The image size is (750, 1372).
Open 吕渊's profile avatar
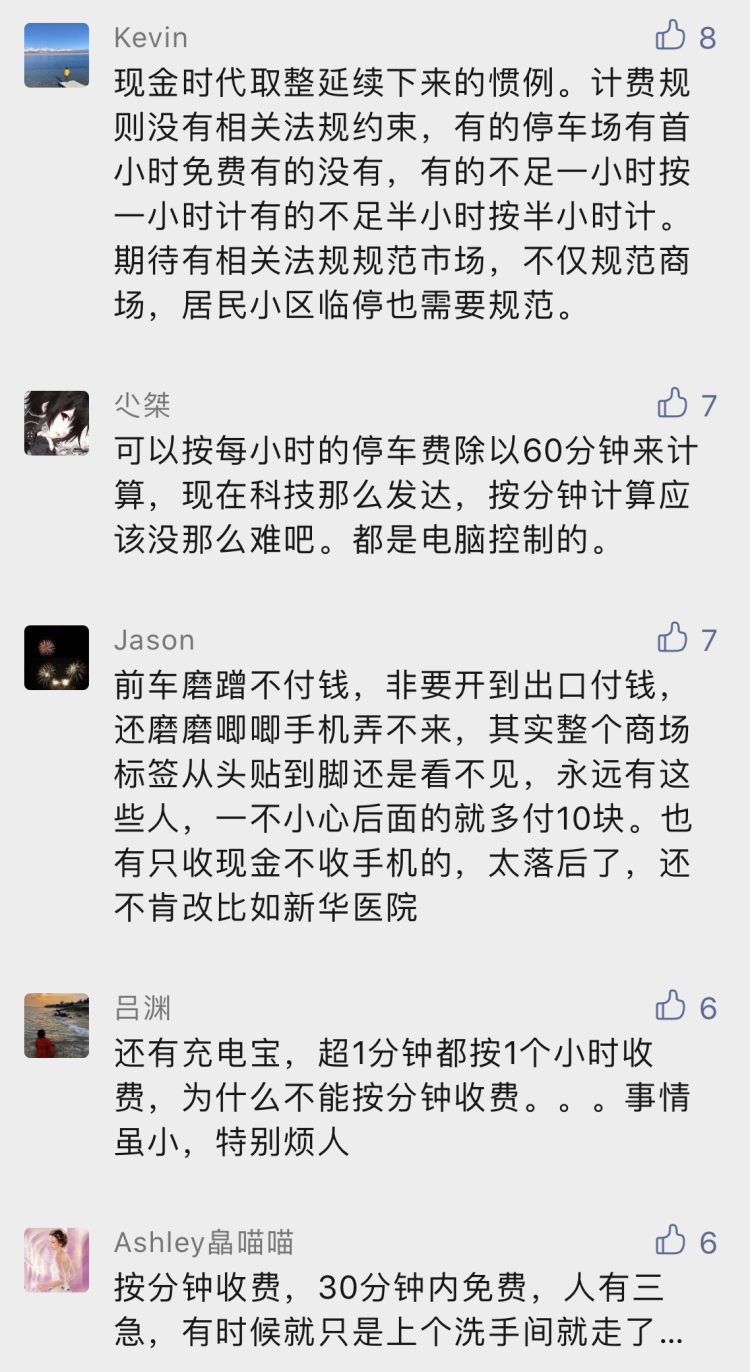click(x=56, y=1025)
